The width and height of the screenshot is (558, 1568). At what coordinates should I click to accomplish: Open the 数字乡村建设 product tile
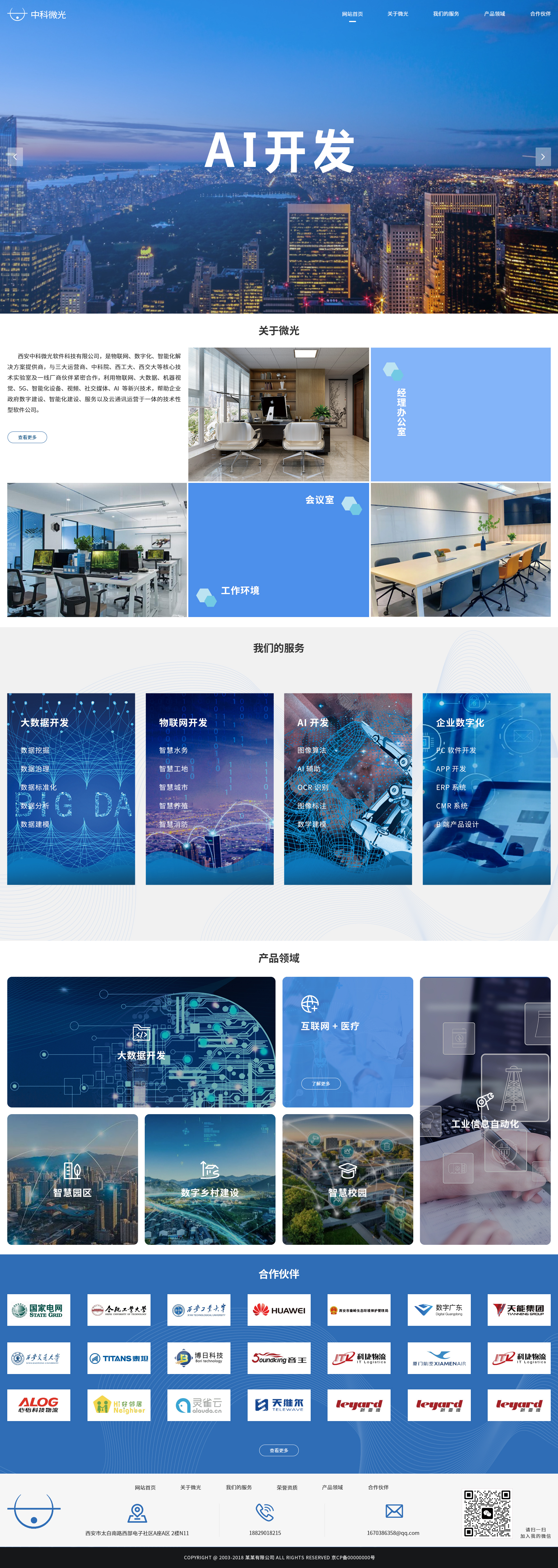210,1179
